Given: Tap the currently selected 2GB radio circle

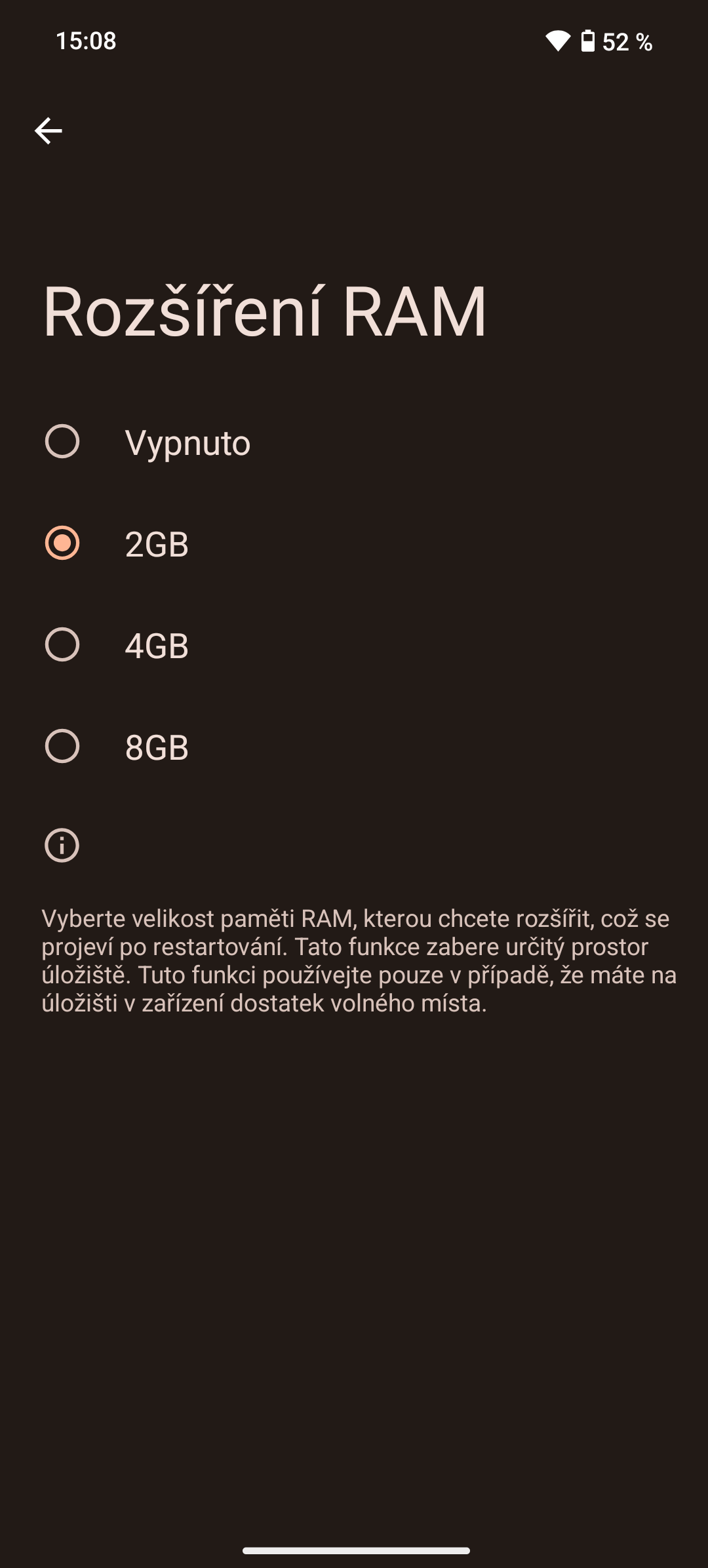Looking at the screenshot, I should [62, 543].
